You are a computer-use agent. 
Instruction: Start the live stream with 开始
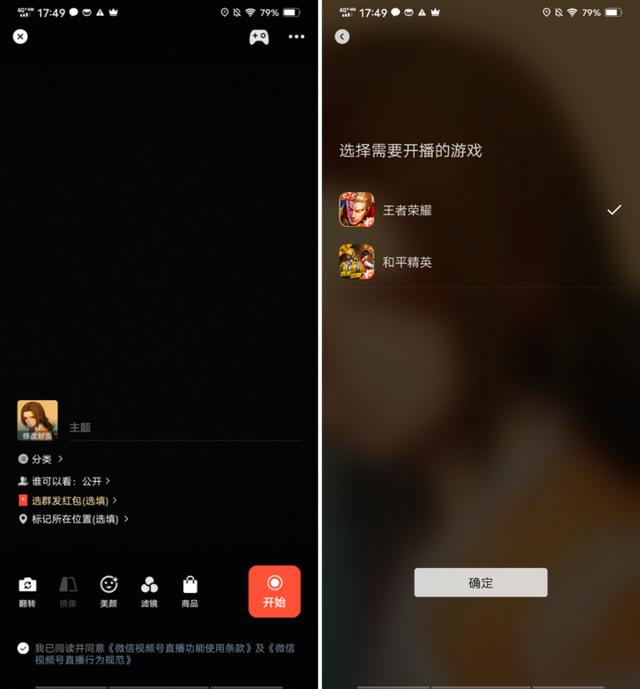(274, 591)
